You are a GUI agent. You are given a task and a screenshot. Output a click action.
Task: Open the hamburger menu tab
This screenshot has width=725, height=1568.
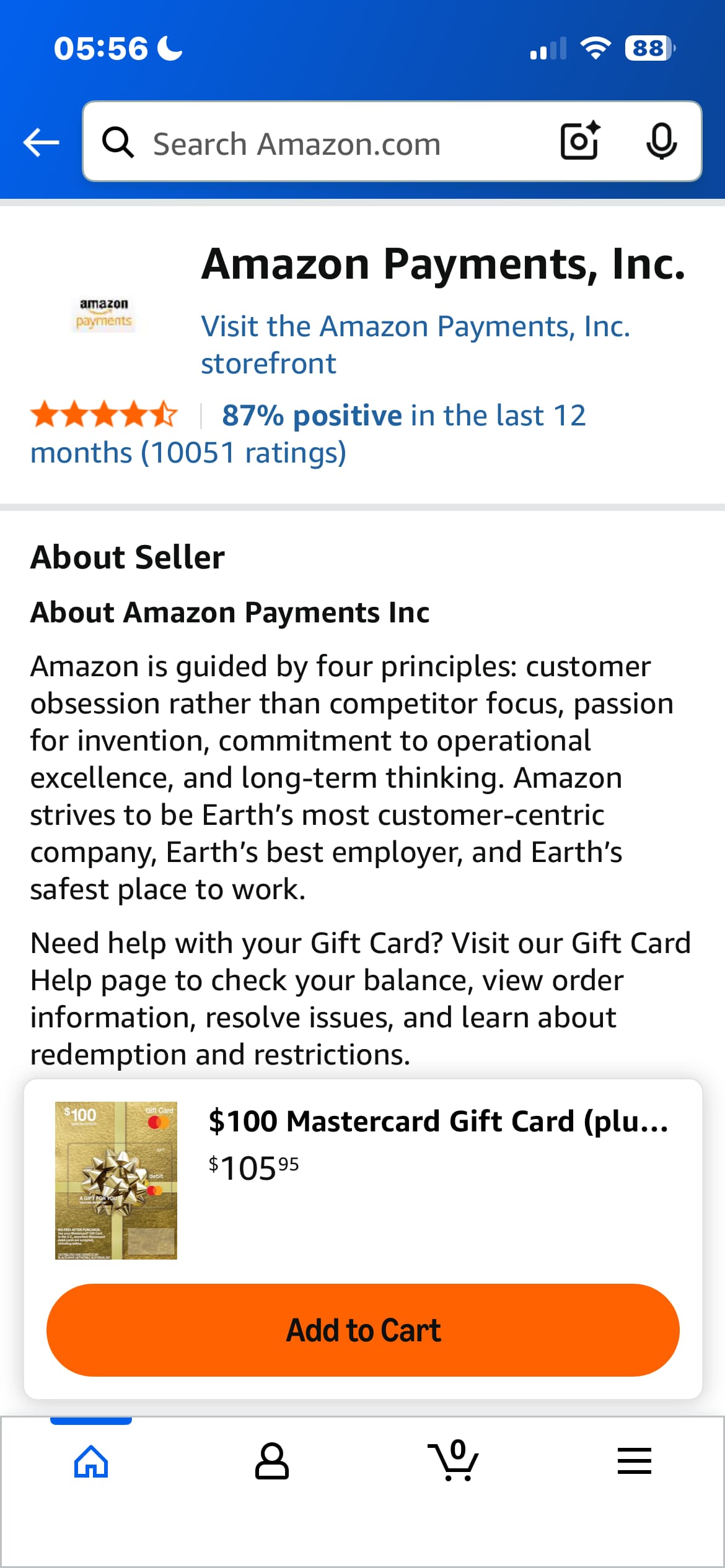click(634, 1461)
